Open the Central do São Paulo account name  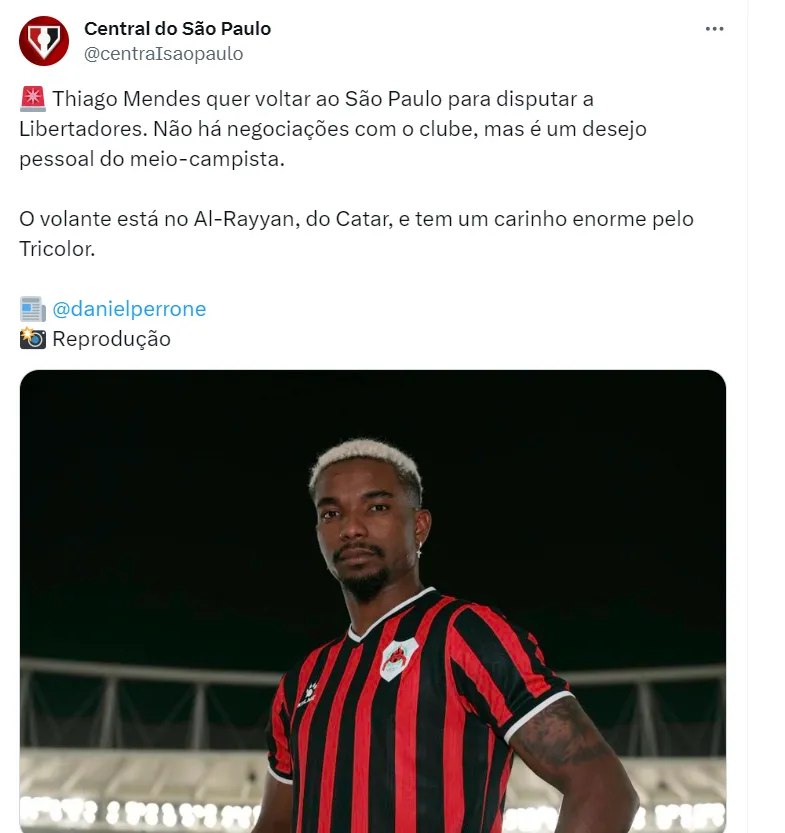[x=177, y=29]
